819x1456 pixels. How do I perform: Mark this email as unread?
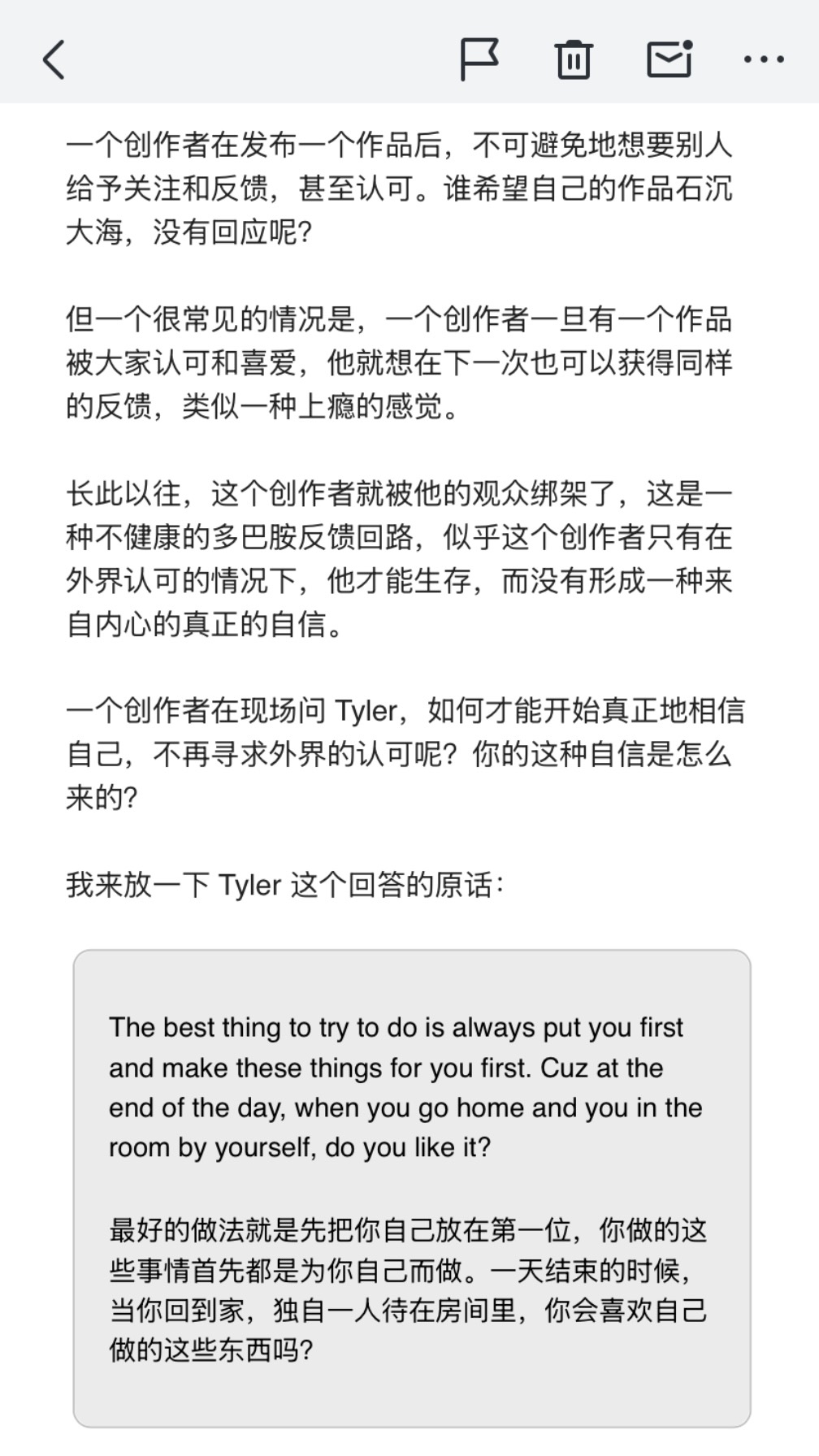[669, 58]
